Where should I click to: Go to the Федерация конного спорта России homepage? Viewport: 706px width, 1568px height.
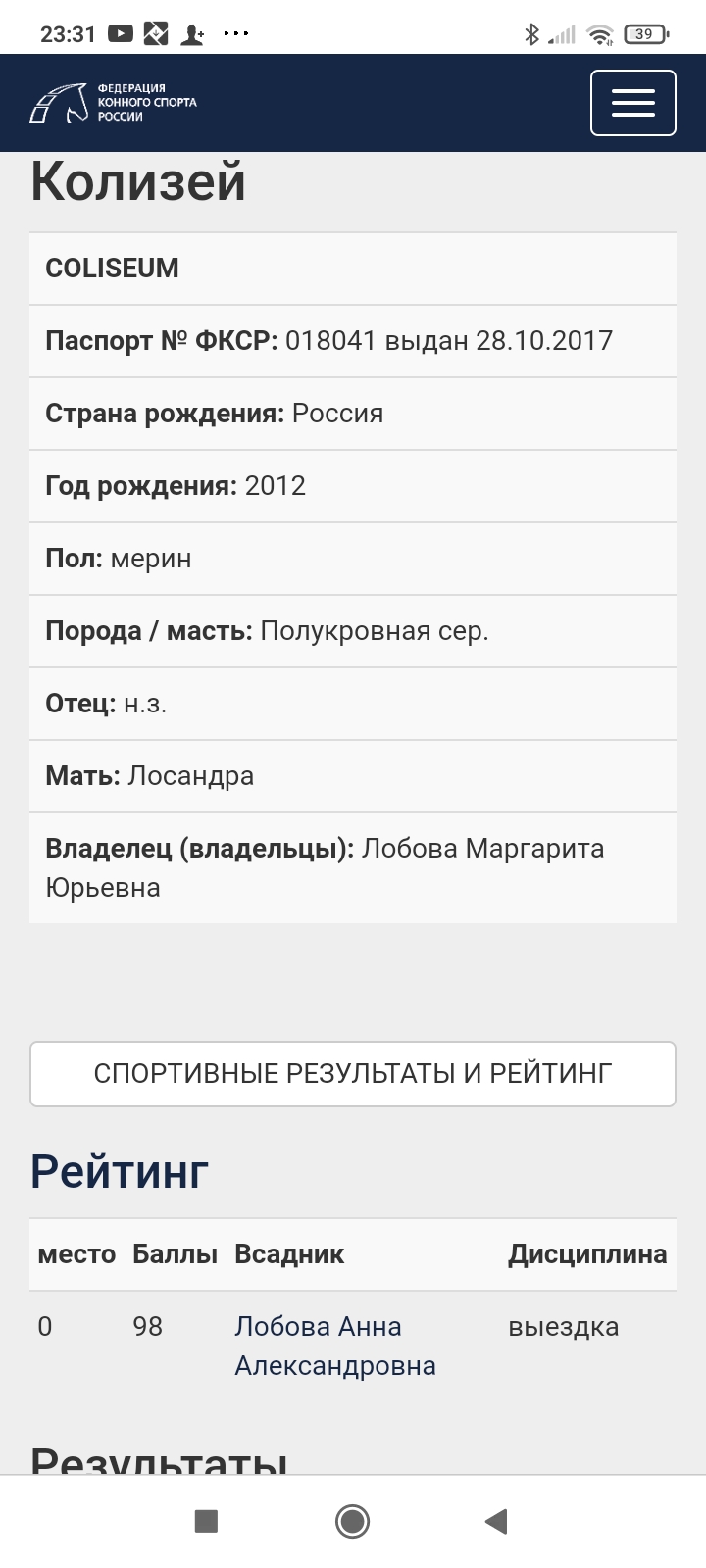click(113, 103)
